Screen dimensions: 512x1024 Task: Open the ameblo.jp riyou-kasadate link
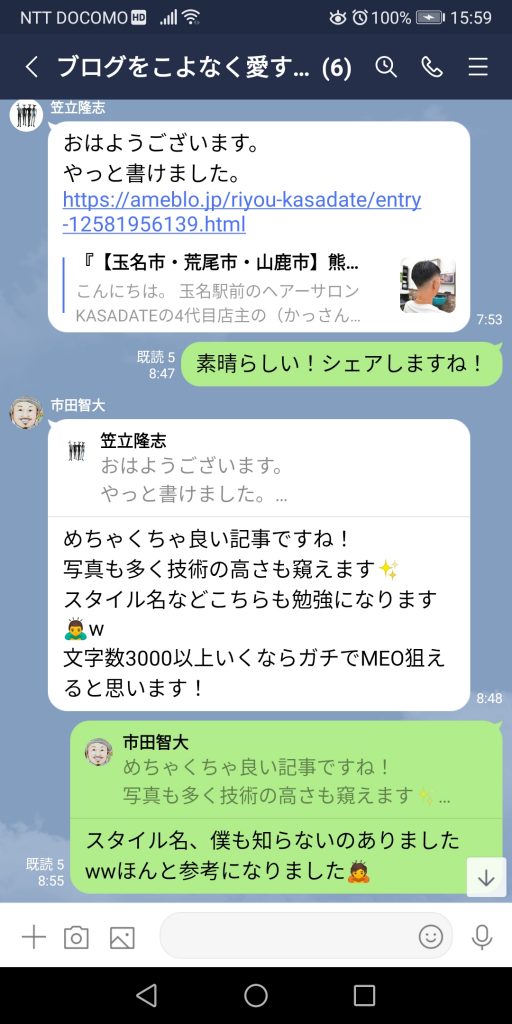[x=242, y=212]
